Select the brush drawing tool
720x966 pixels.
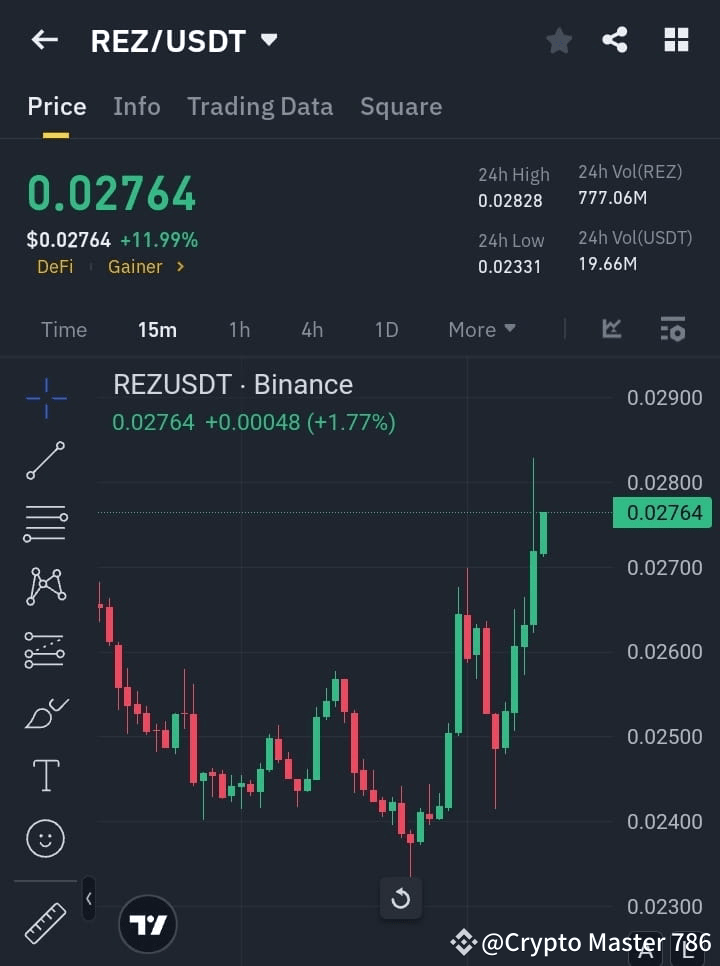(45, 712)
